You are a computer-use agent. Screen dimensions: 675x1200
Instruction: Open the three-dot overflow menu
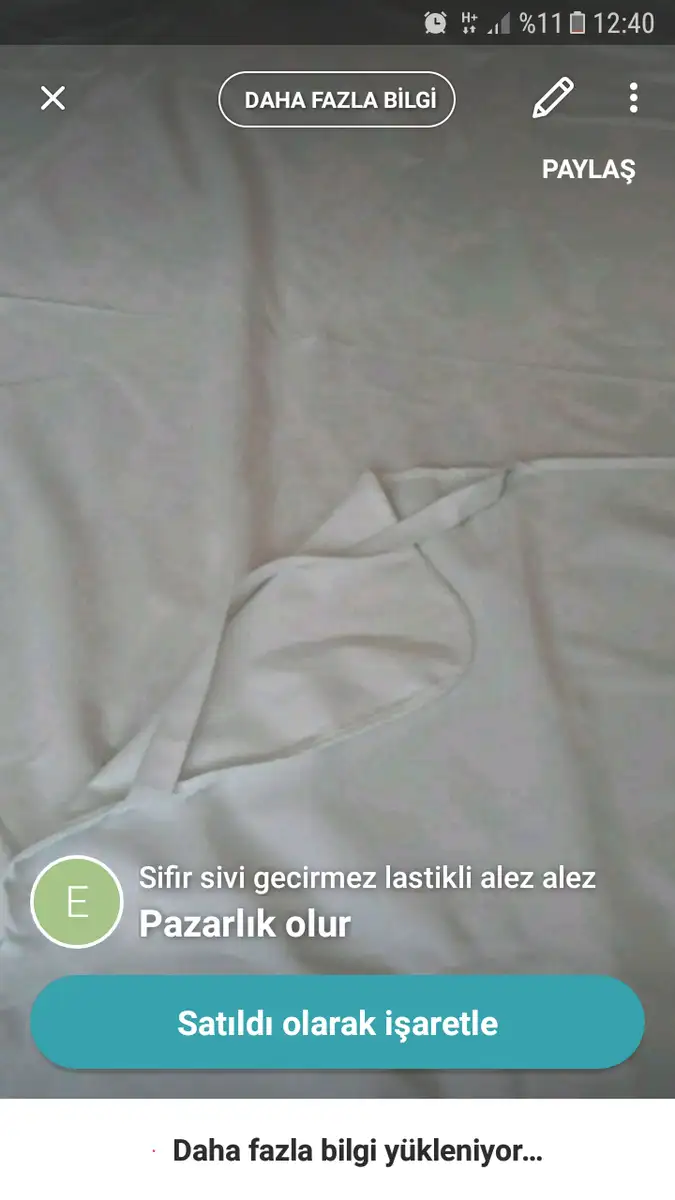pos(633,98)
